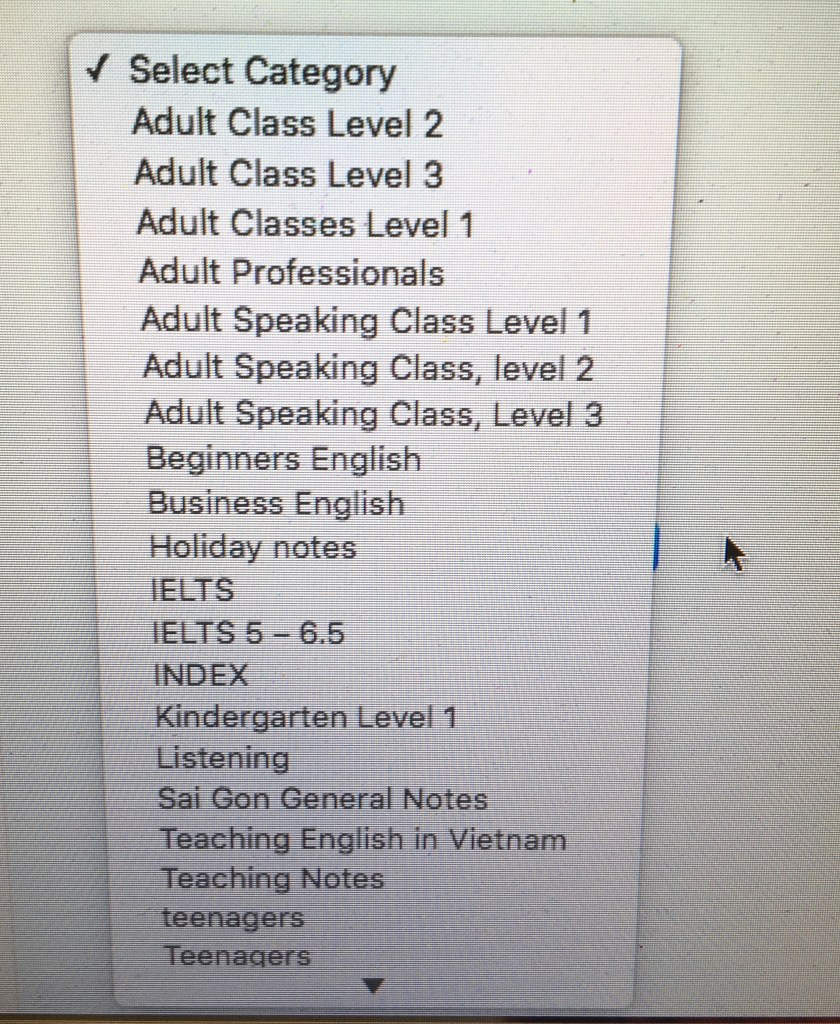Select Adult Speaking Class, level 2
The height and width of the screenshot is (1024, 840).
368,368
